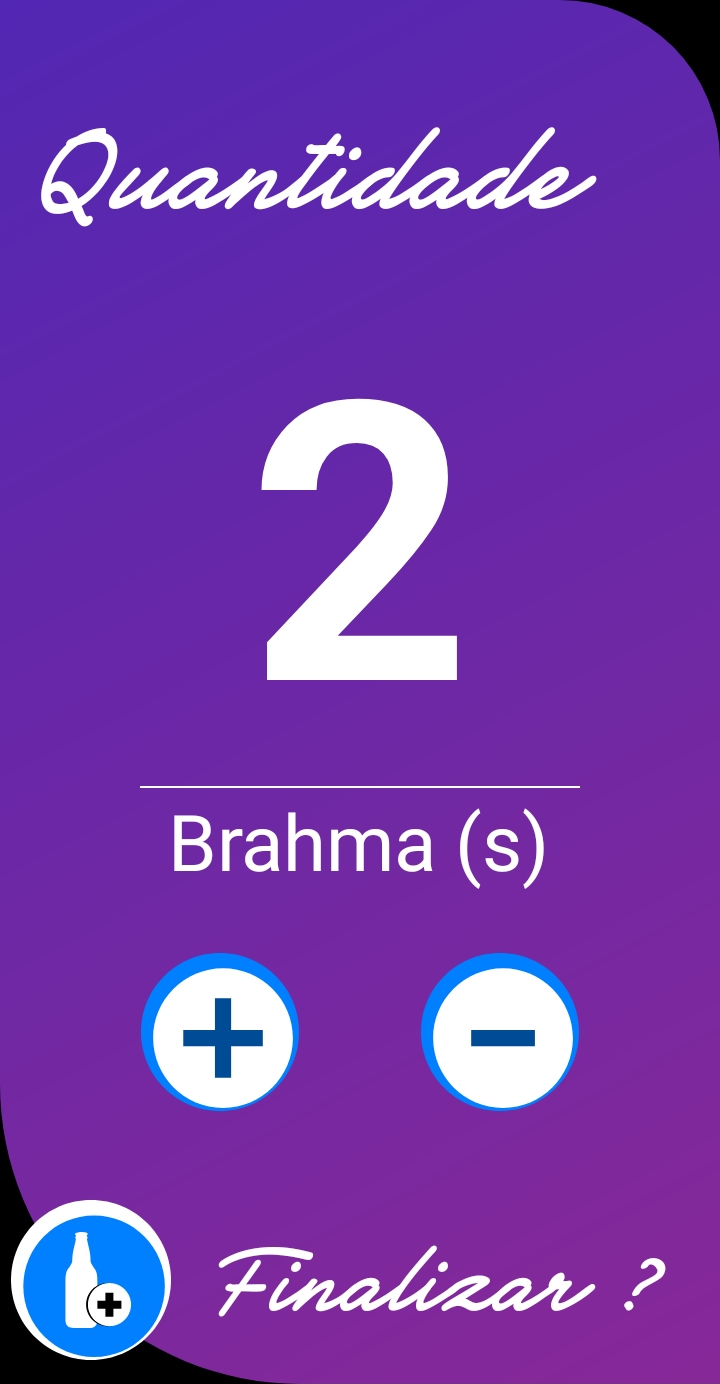Tap Finalizar to finish the order
Screen dimensions: 720x1384
[x=440, y=1283]
